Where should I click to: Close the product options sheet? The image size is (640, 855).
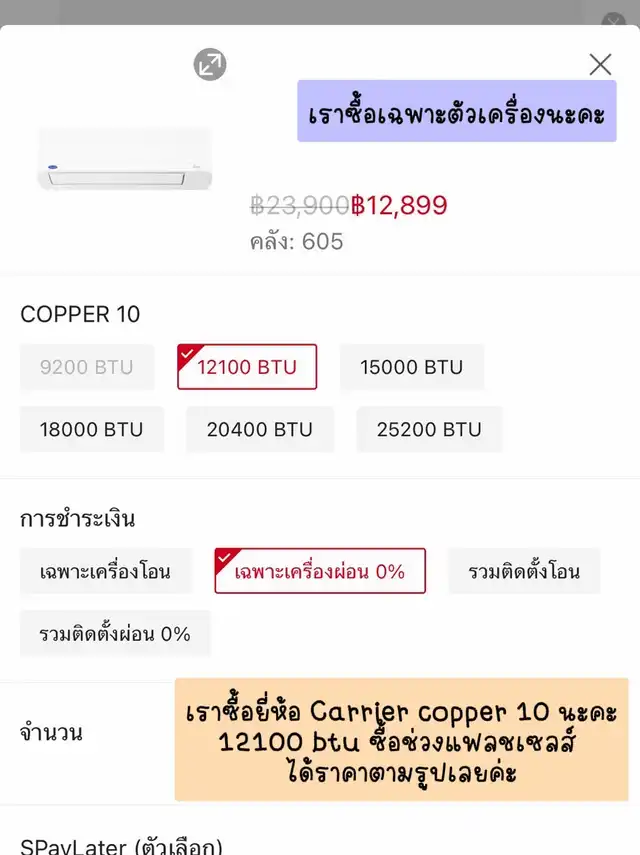point(600,65)
